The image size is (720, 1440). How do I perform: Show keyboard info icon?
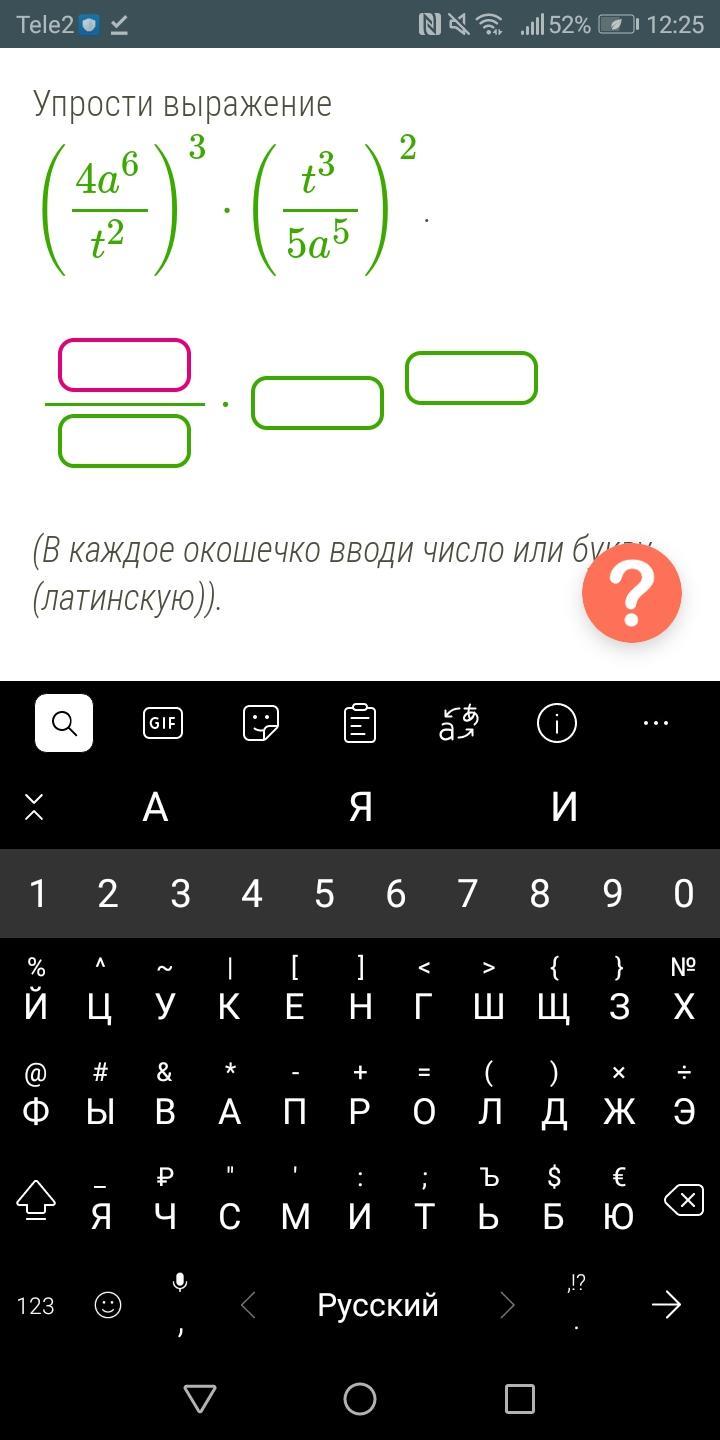[557, 723]
